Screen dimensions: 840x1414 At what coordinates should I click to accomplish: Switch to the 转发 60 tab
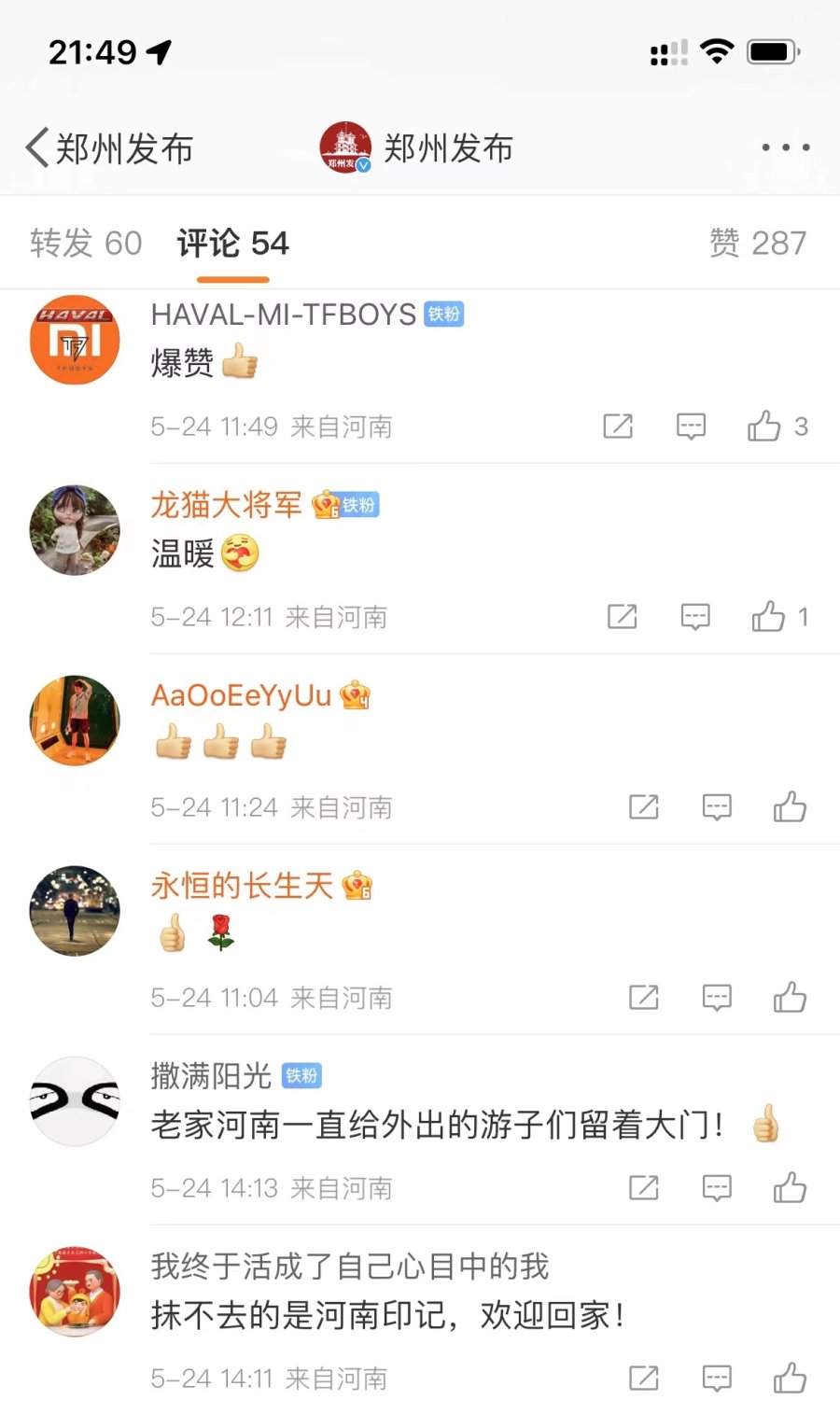tap(86, 244)
